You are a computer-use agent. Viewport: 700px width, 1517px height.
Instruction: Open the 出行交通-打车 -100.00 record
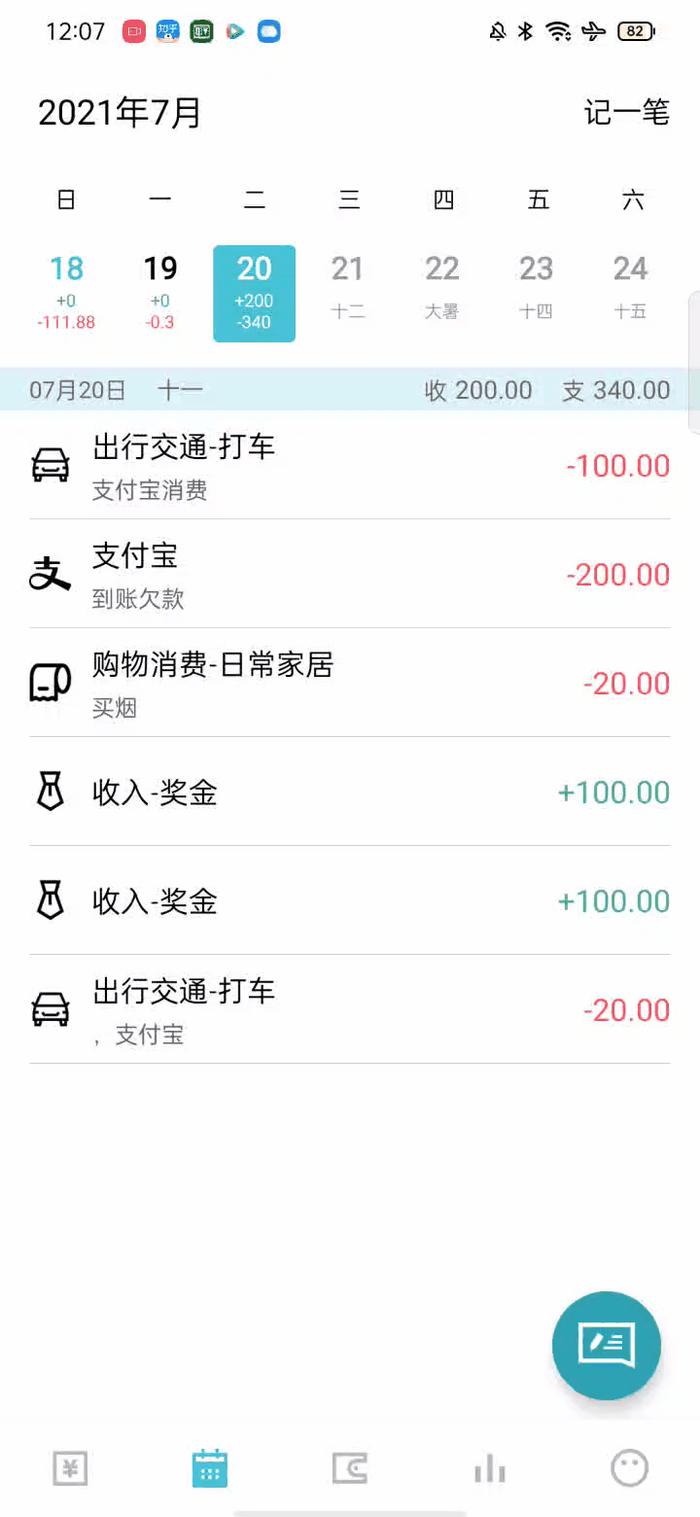pos(350,465)
